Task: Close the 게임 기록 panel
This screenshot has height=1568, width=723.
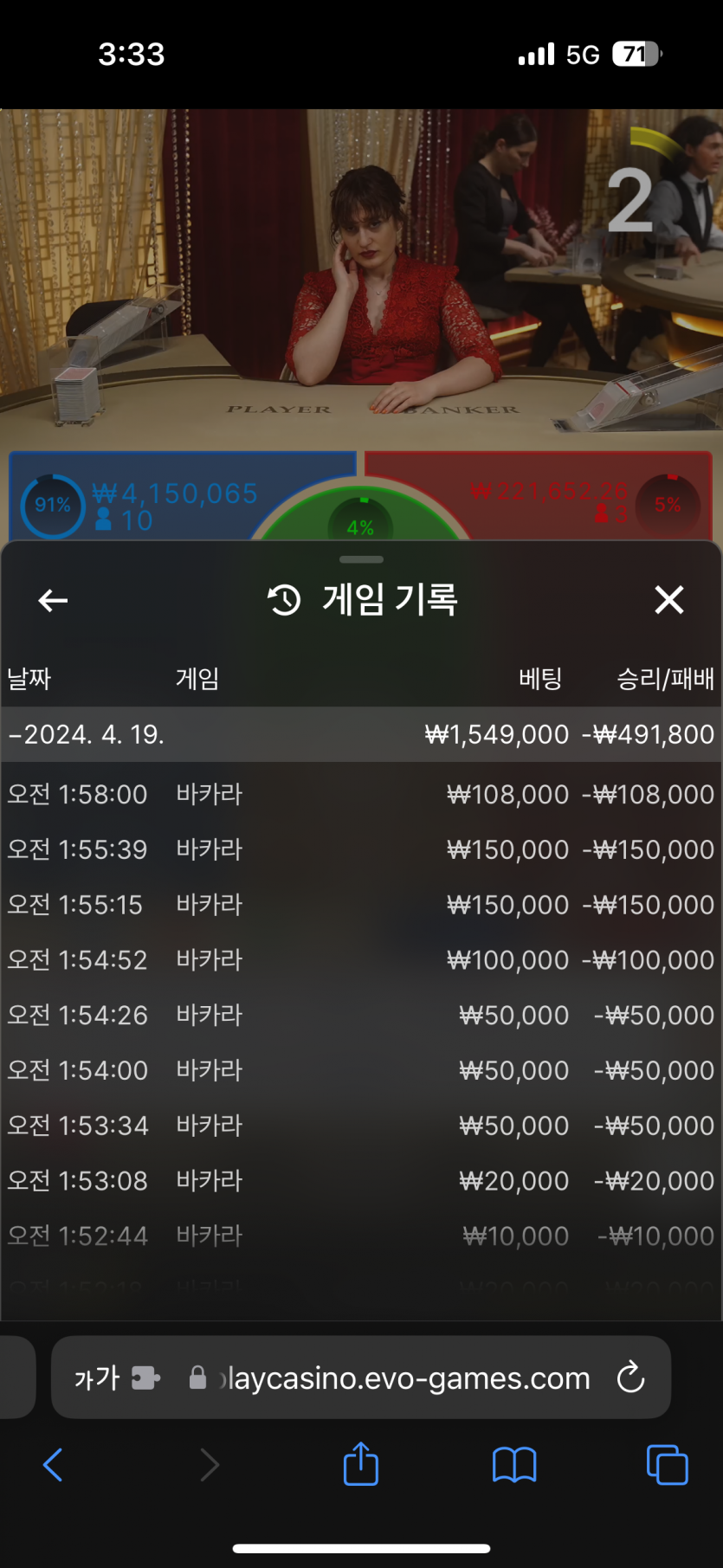Action: click(668, 599)
